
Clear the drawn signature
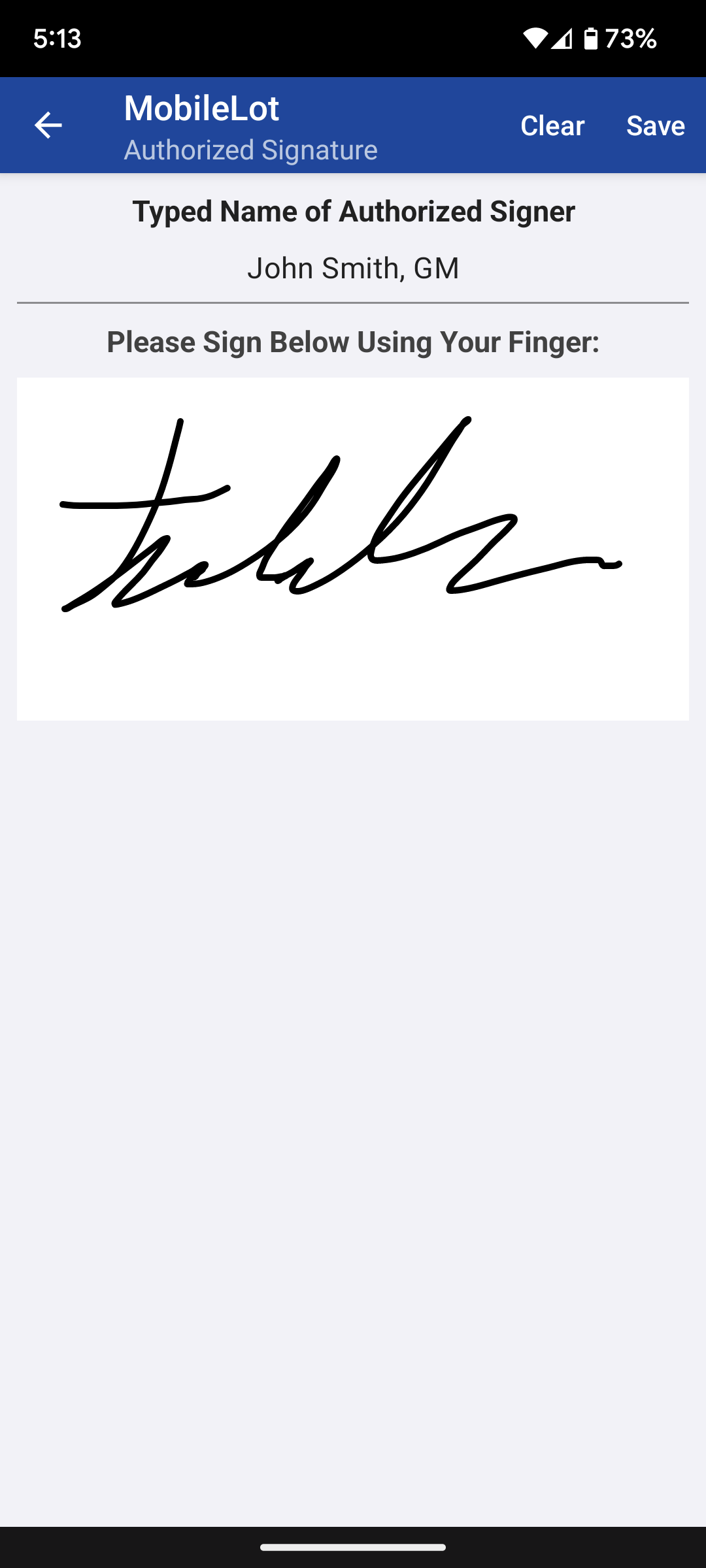(x=552, y=125)
